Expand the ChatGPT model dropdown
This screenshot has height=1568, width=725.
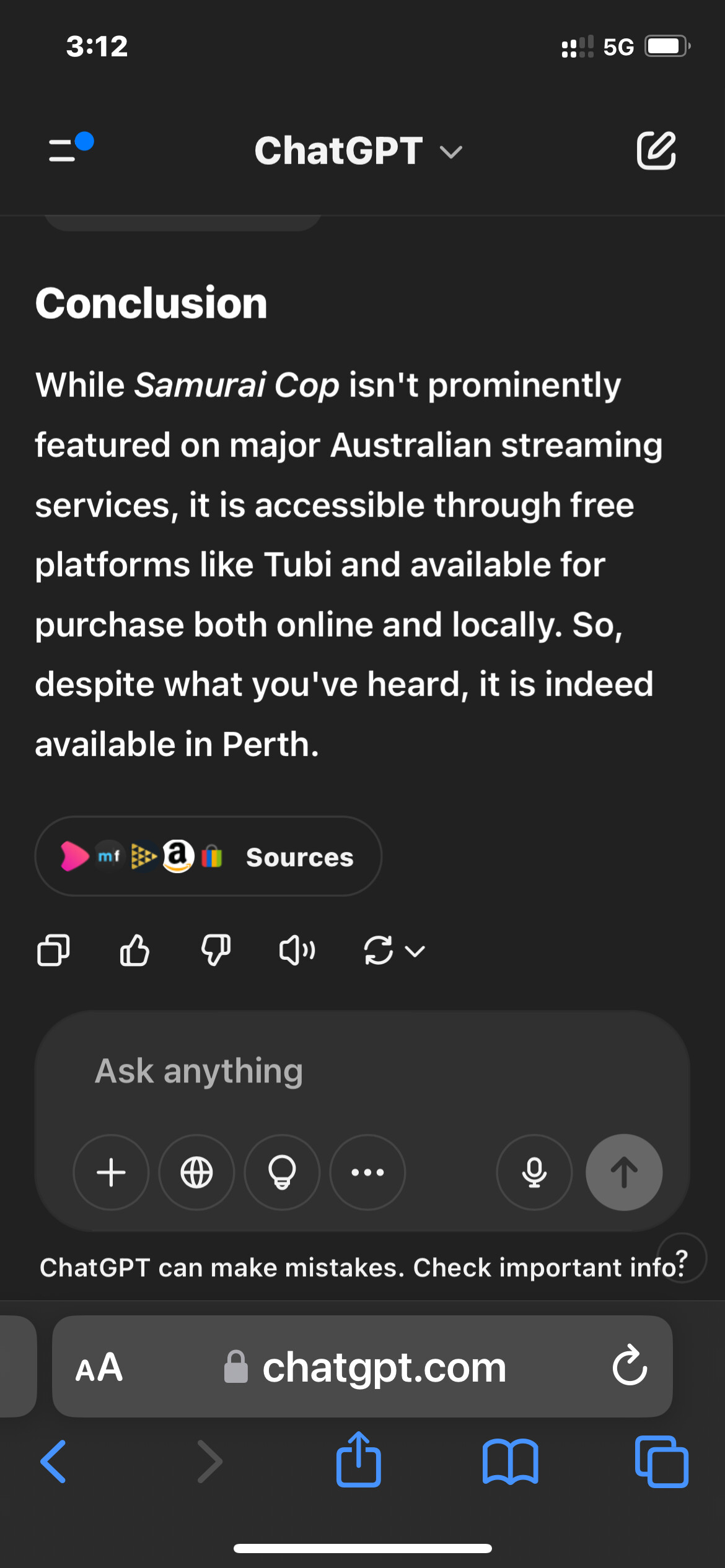[x=359, y=150]
